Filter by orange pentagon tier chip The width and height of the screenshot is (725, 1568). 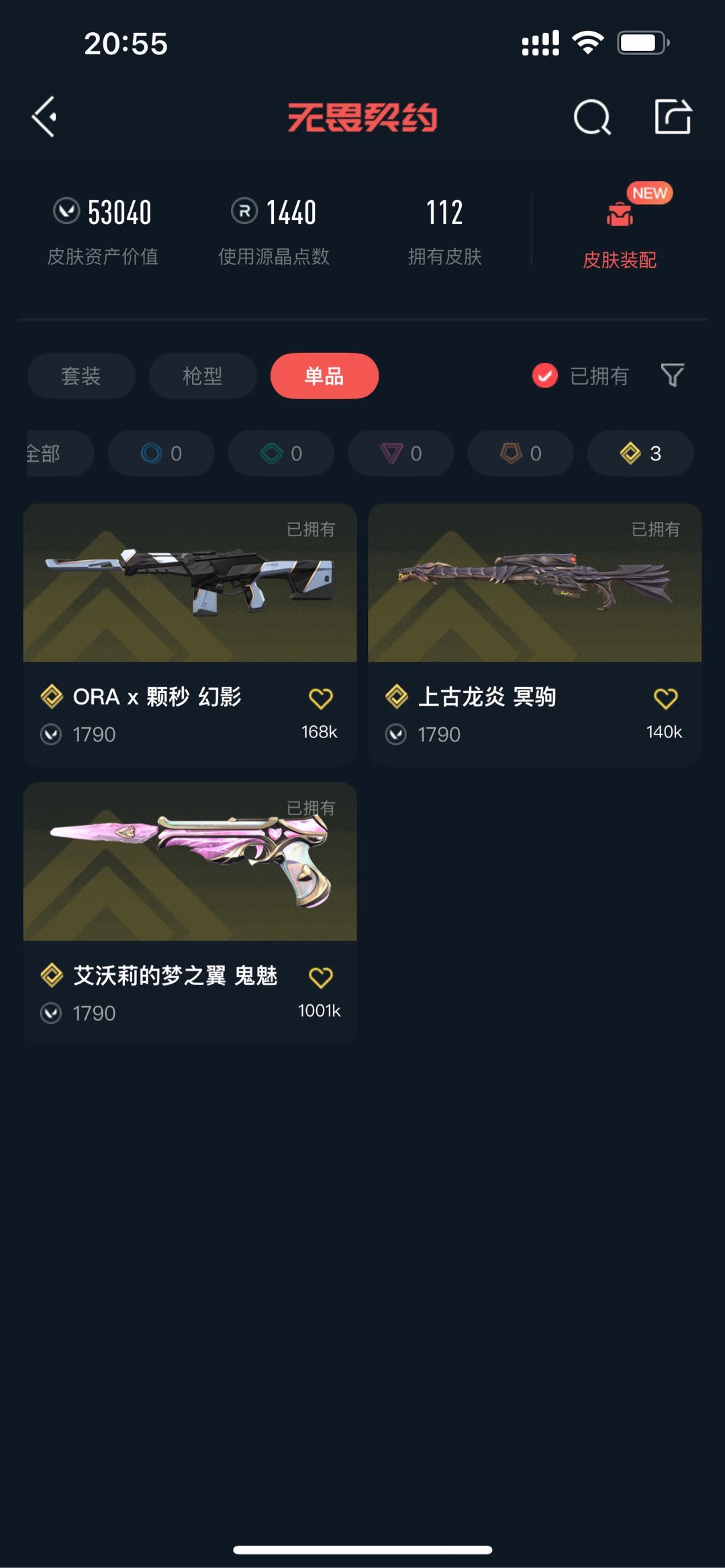click(520, 454)
